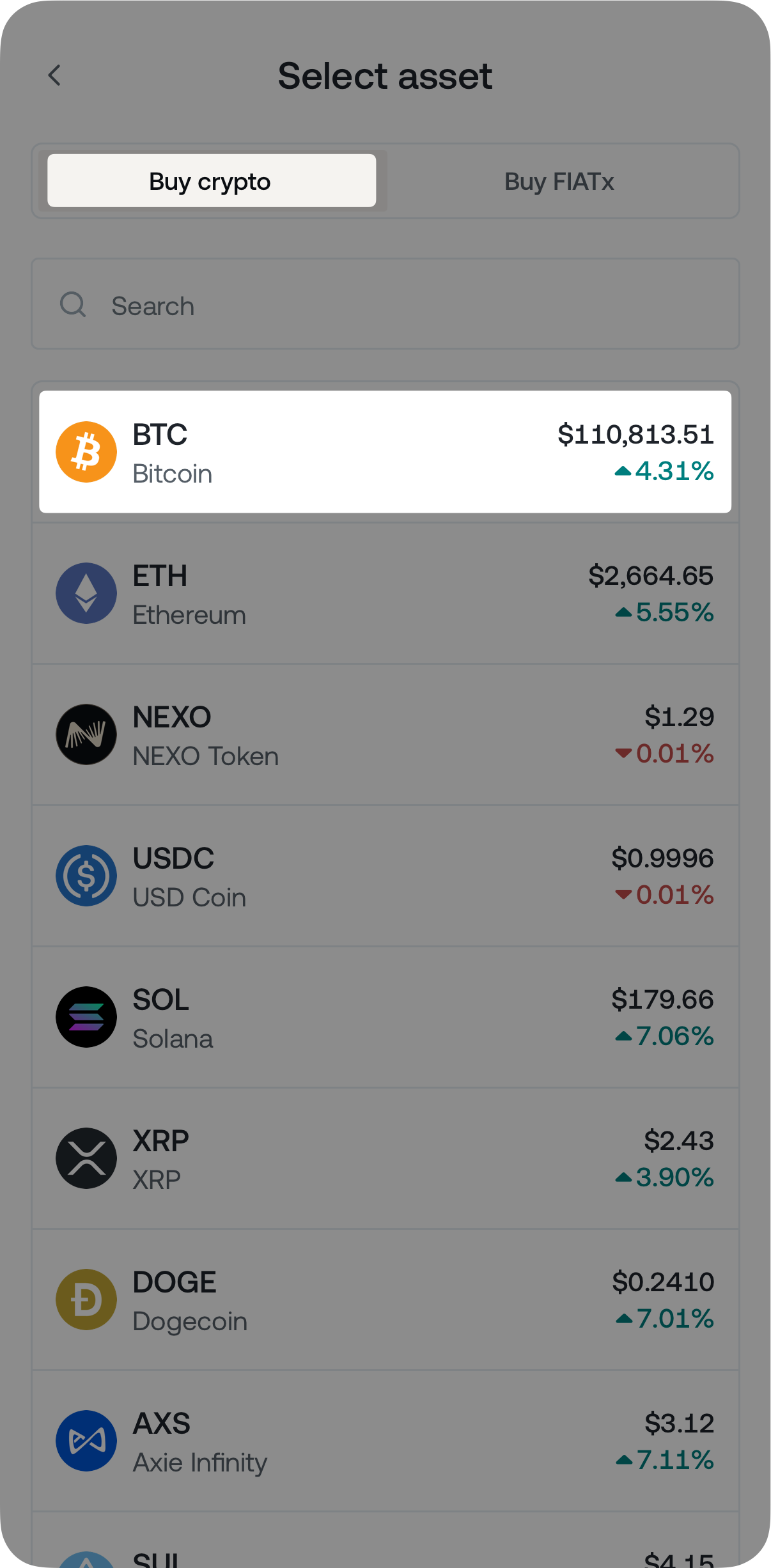Go back using the back chevron
771x1568 pixels.
point(55,75)
